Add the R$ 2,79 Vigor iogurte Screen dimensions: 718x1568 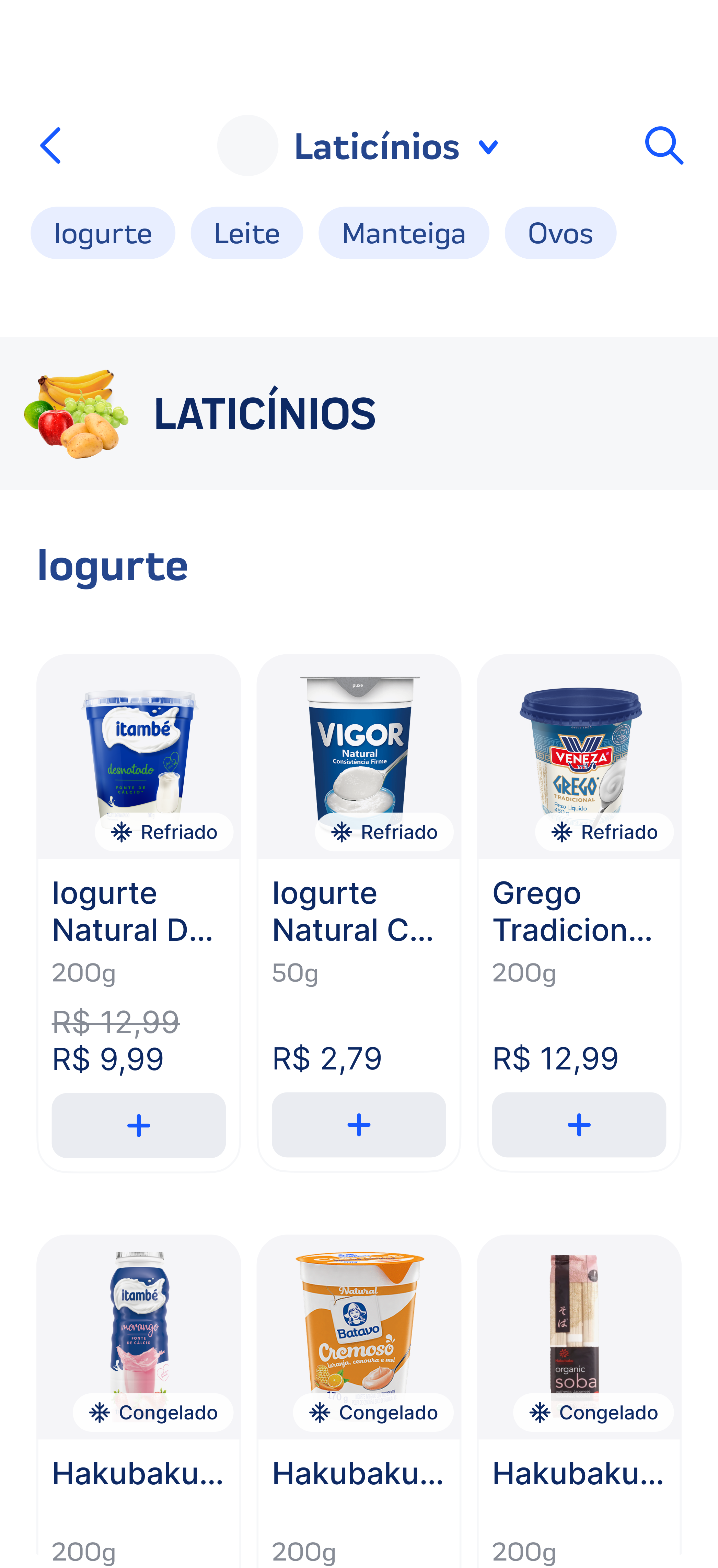[x=359, y=1125]
